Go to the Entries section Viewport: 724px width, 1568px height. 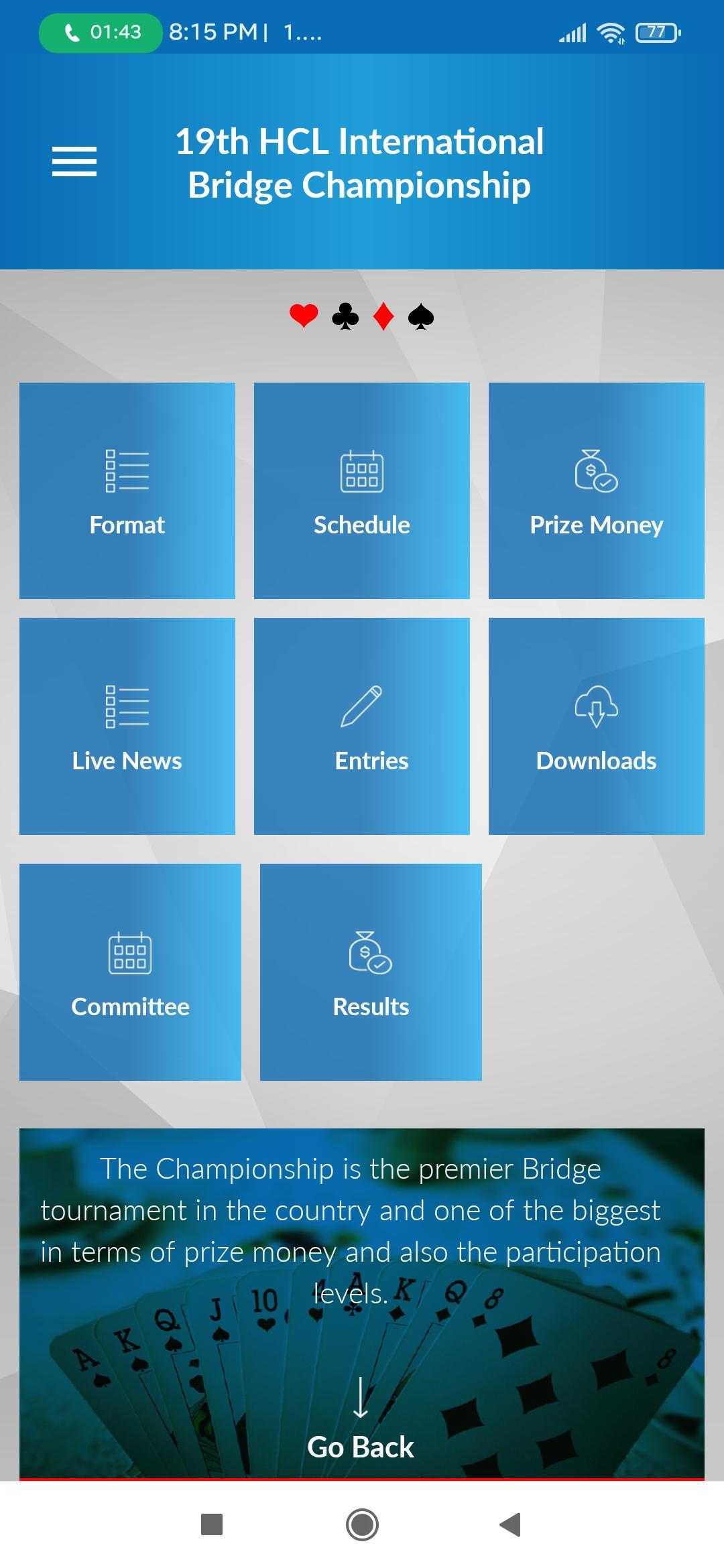click(362, 726)
